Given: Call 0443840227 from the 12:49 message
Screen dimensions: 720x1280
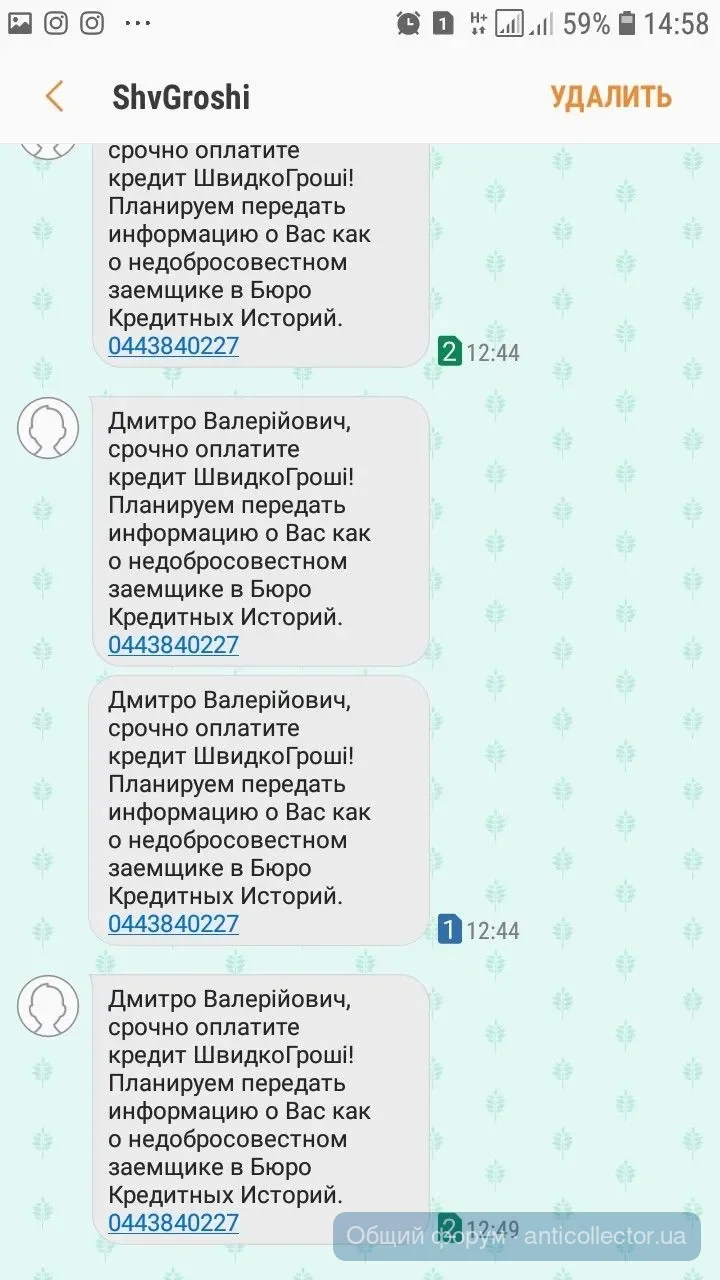Looking at the screenshot, I should 173,1222.
